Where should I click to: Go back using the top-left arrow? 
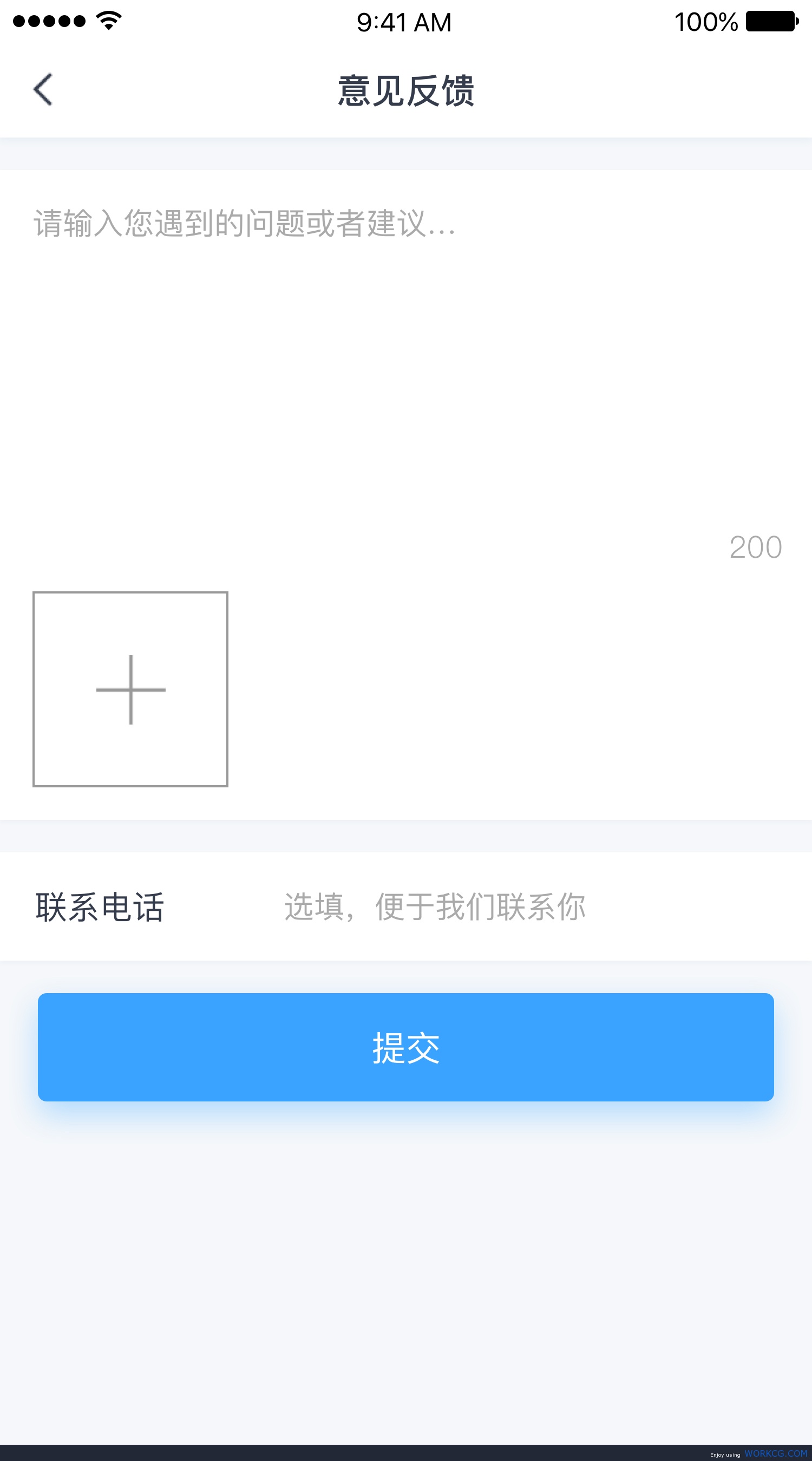[x=43, y=89]
